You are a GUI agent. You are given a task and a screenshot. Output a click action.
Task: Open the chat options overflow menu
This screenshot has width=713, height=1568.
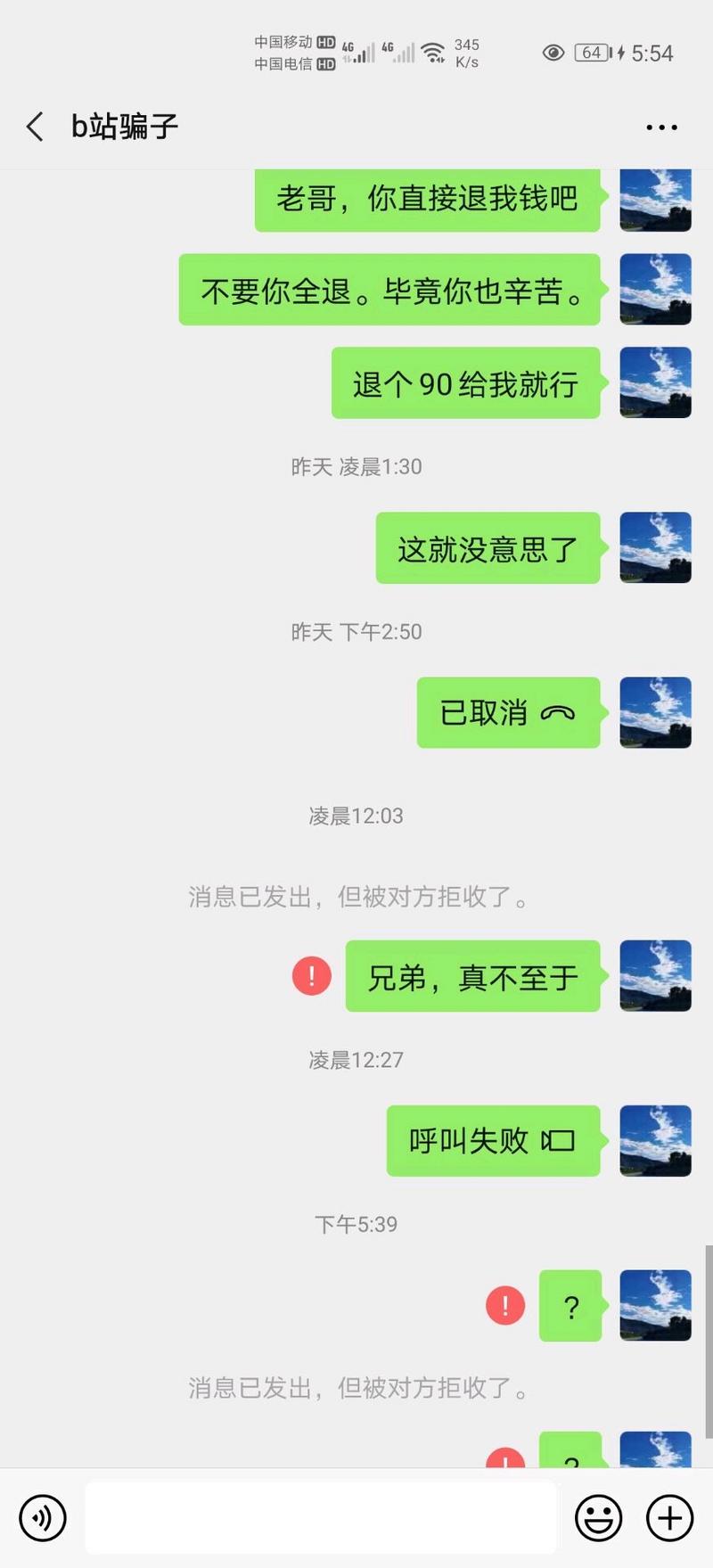[x=661, y=127]
